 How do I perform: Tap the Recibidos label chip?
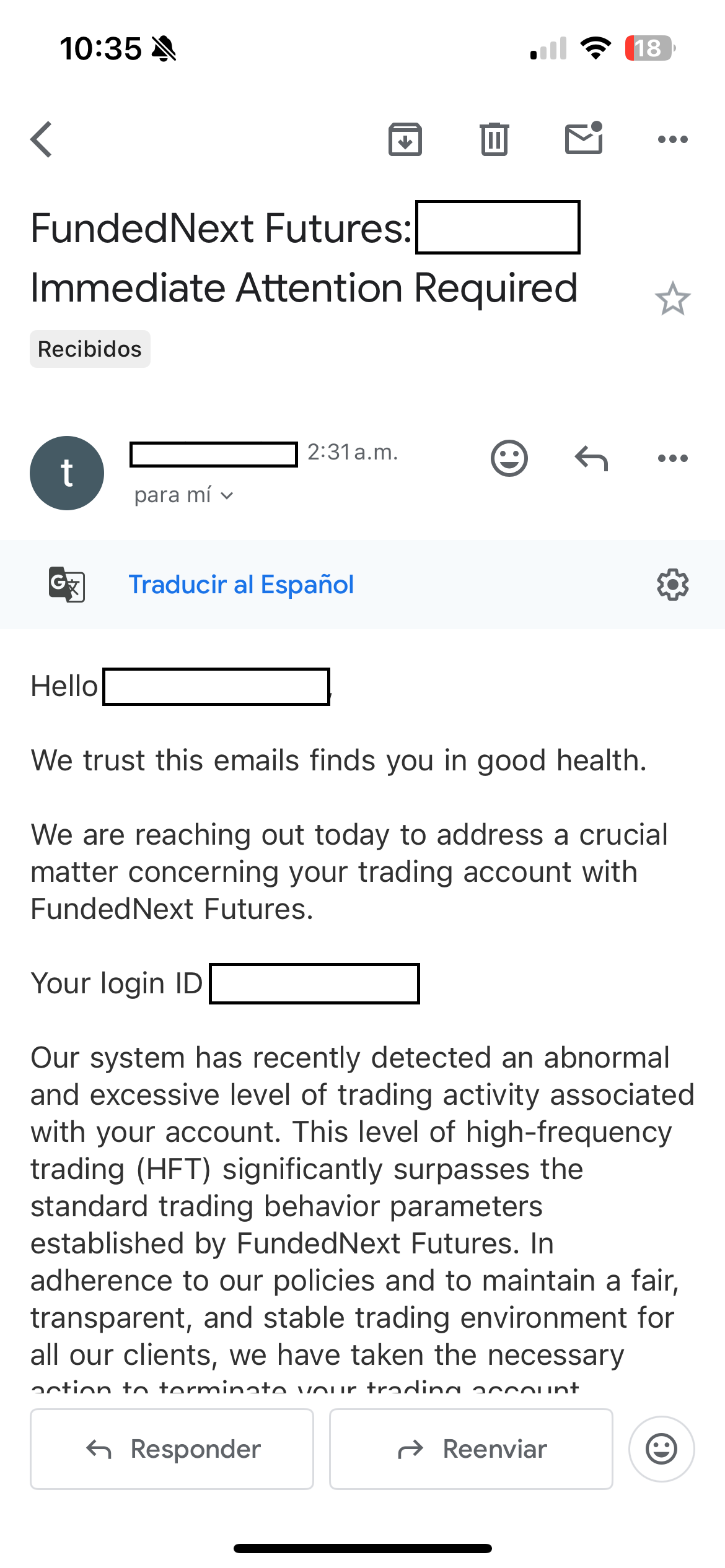(90, 349)
